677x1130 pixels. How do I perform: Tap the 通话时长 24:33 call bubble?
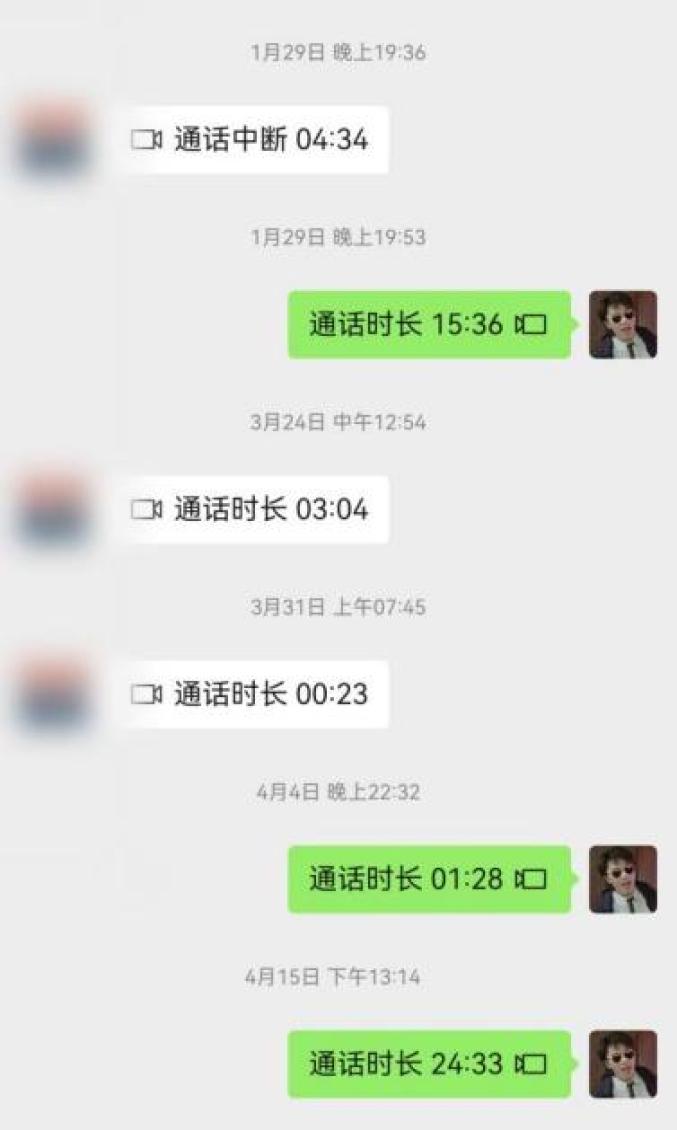(x=428, y=1064)
